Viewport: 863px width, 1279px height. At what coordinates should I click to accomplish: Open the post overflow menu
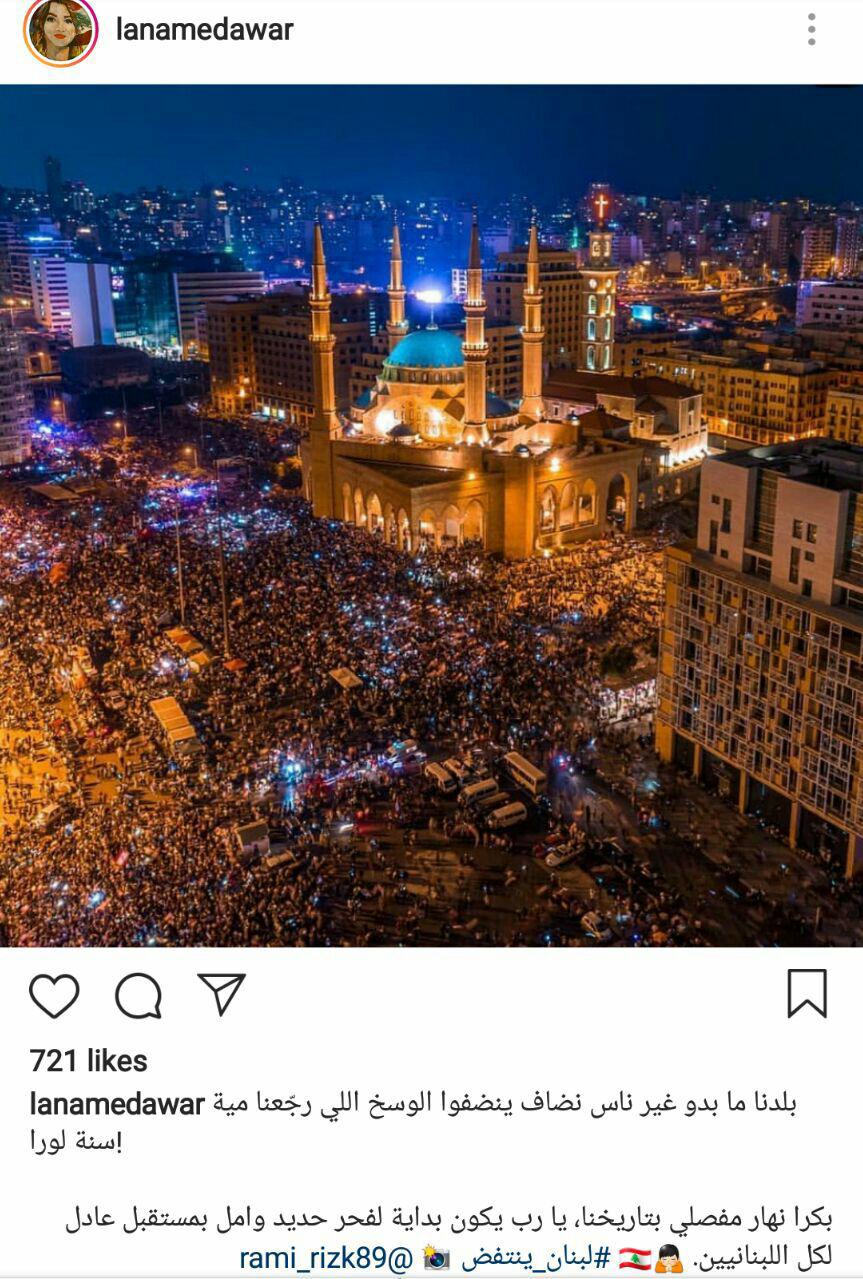811,30
